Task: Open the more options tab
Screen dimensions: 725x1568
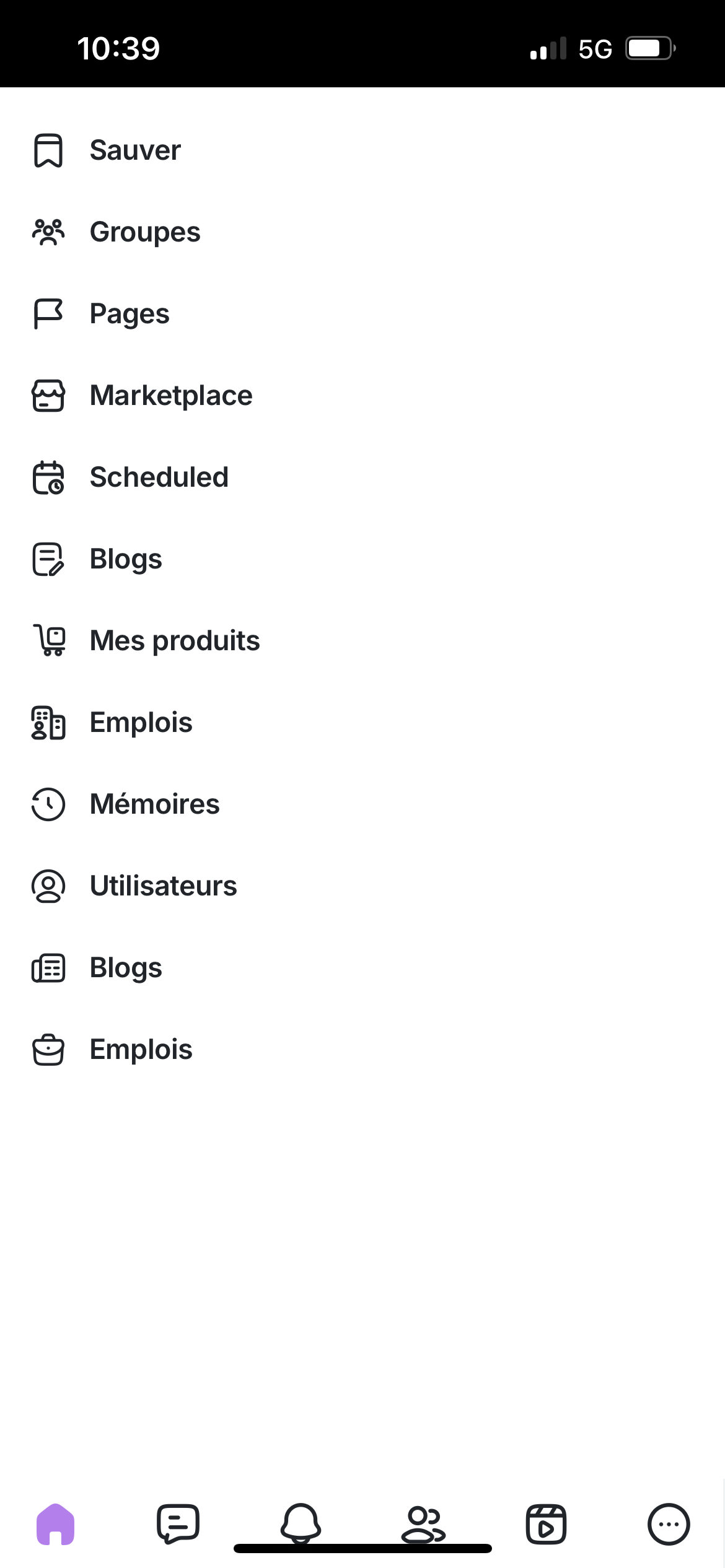Action: coord(669,1524)
